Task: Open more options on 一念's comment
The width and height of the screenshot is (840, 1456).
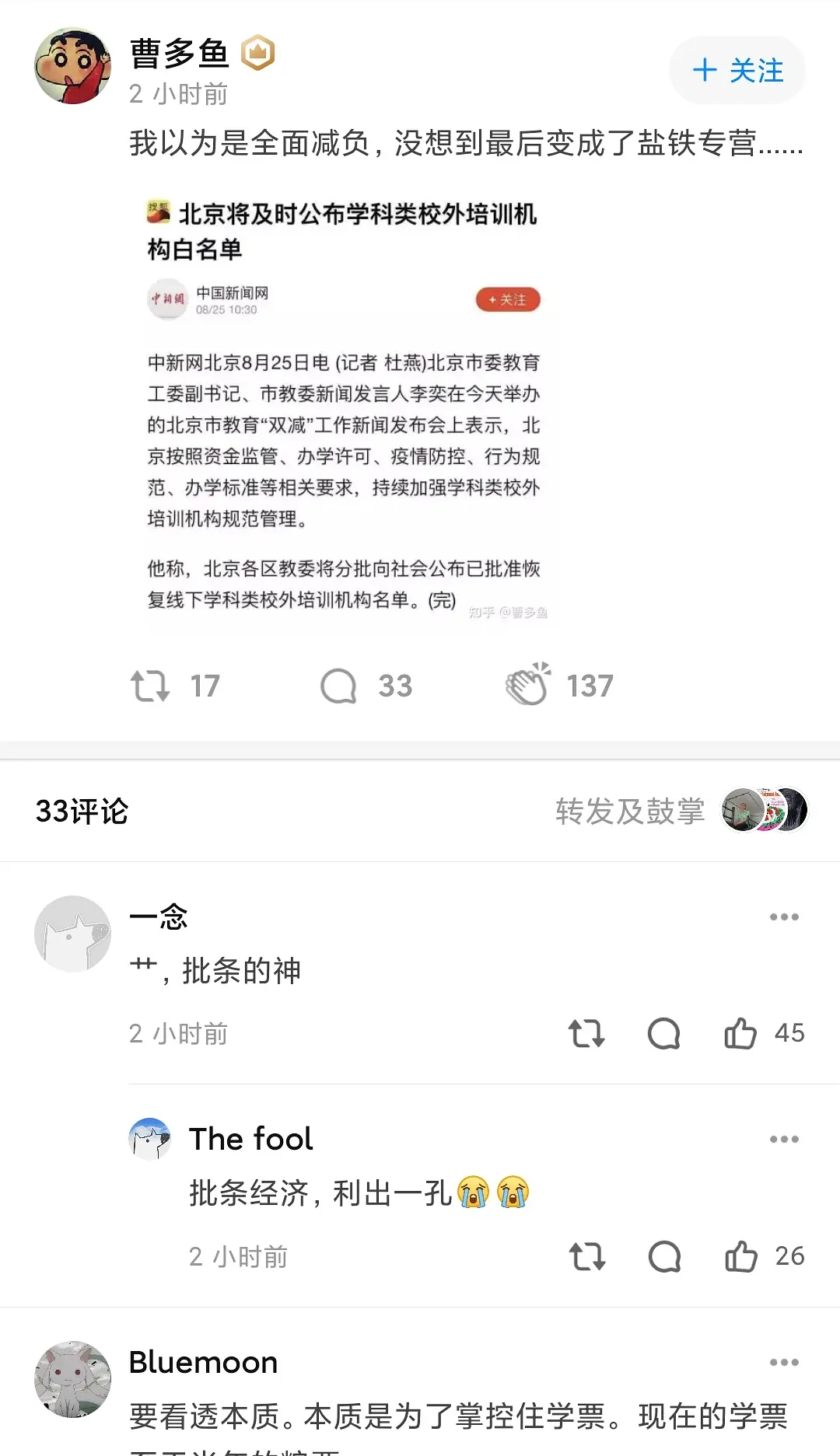Action: click(x=783, y=917)
